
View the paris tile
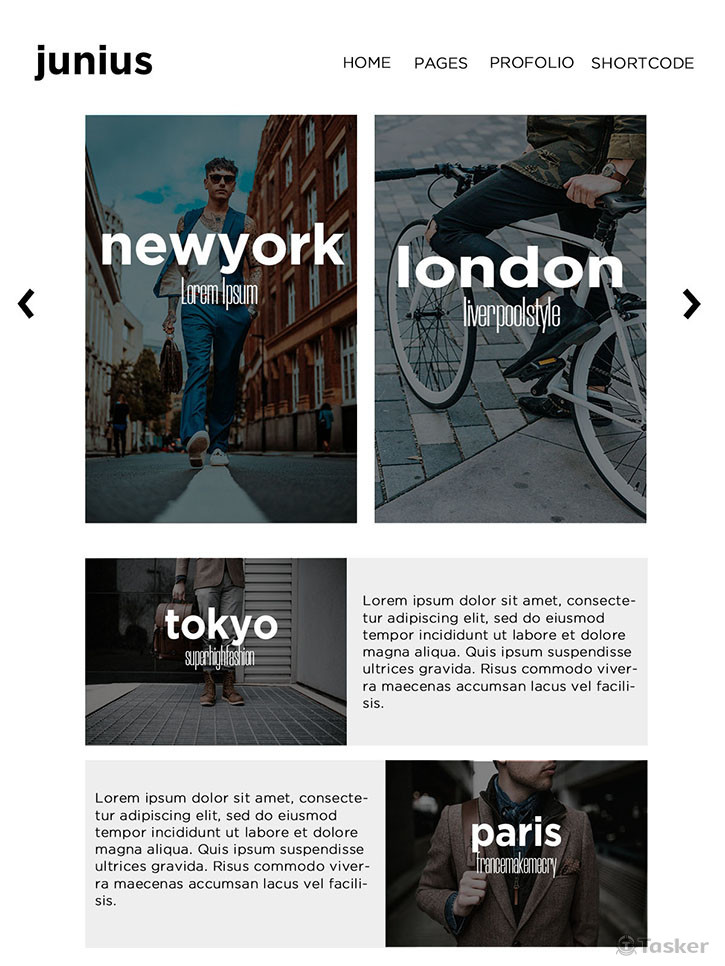coord(516,853)
